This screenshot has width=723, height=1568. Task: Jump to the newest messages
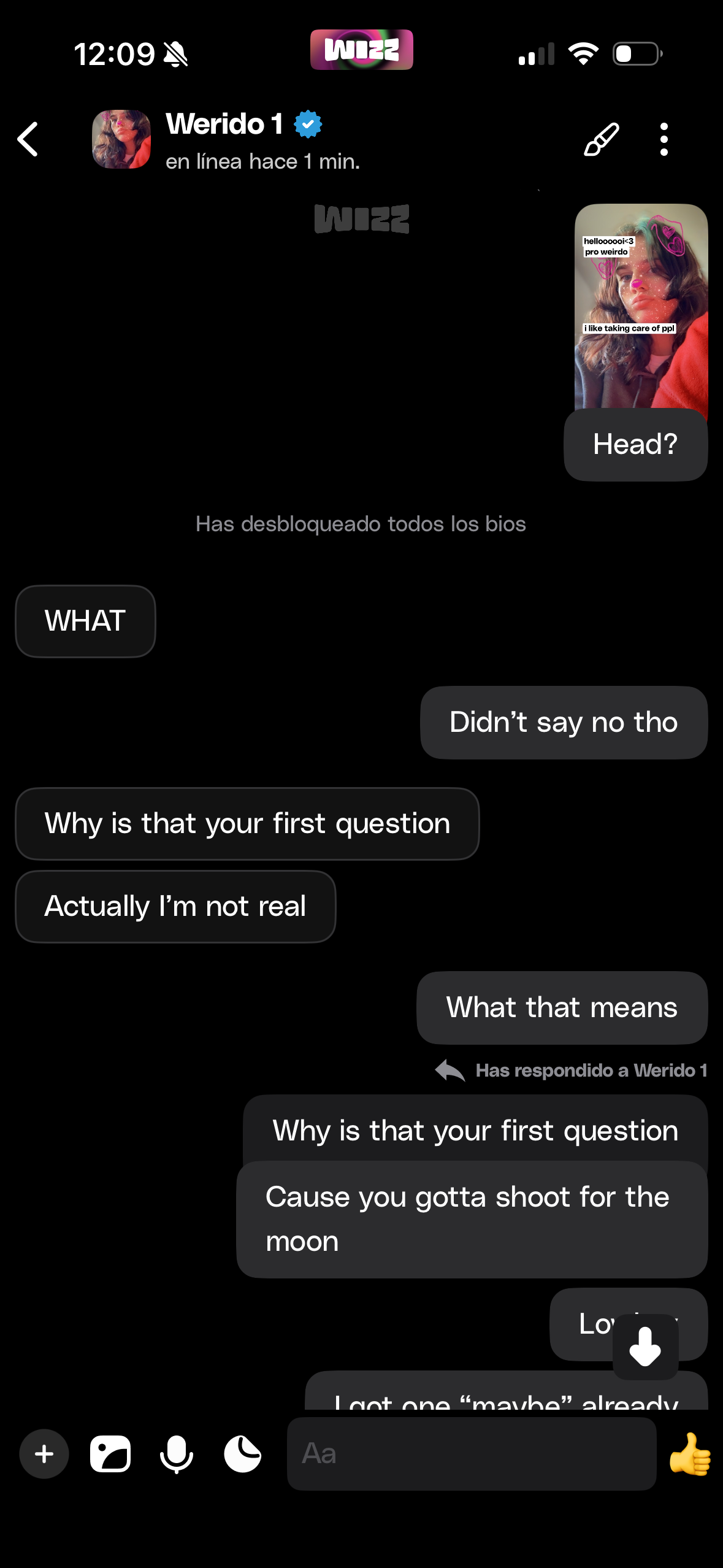(x=645, y=1347)
